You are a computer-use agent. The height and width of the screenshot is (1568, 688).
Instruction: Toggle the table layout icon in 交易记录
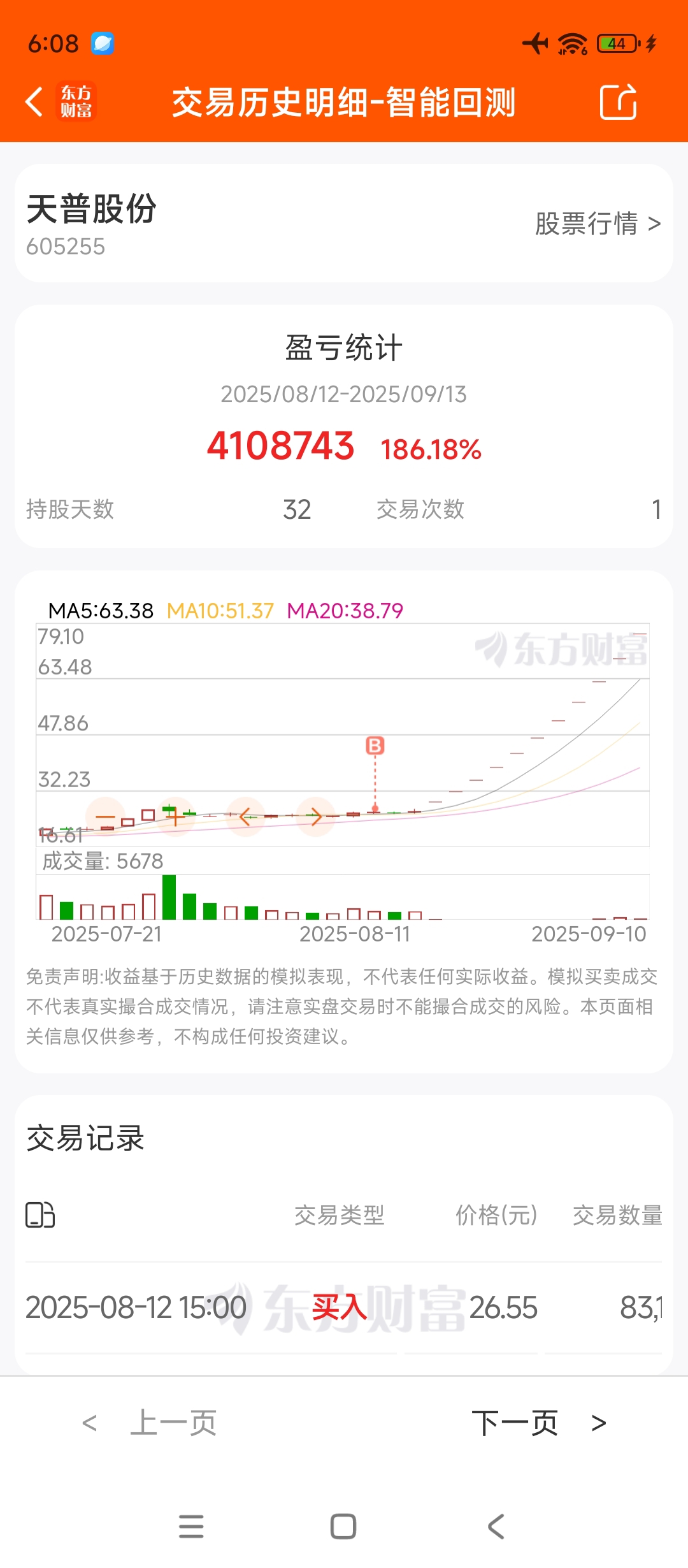(40, 1214)
